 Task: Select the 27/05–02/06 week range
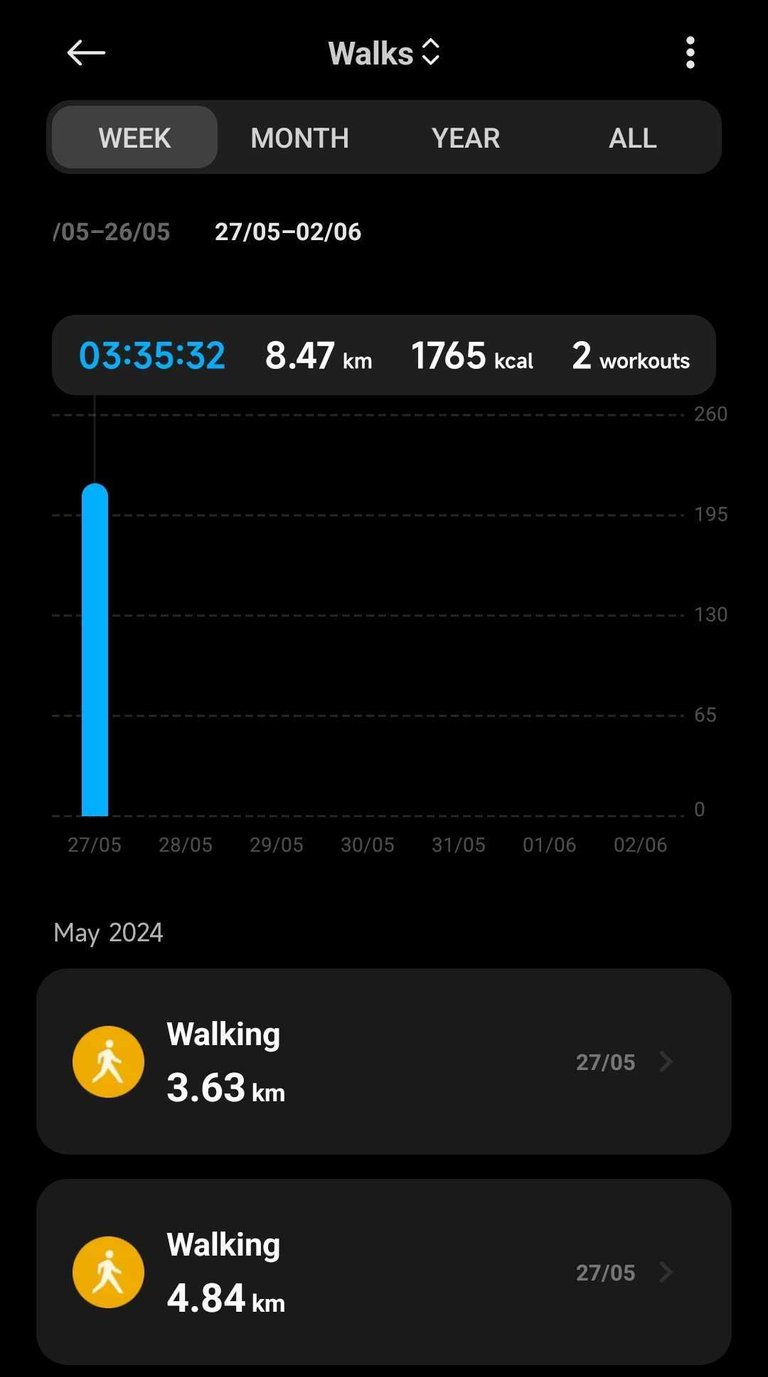coord(288,232)
